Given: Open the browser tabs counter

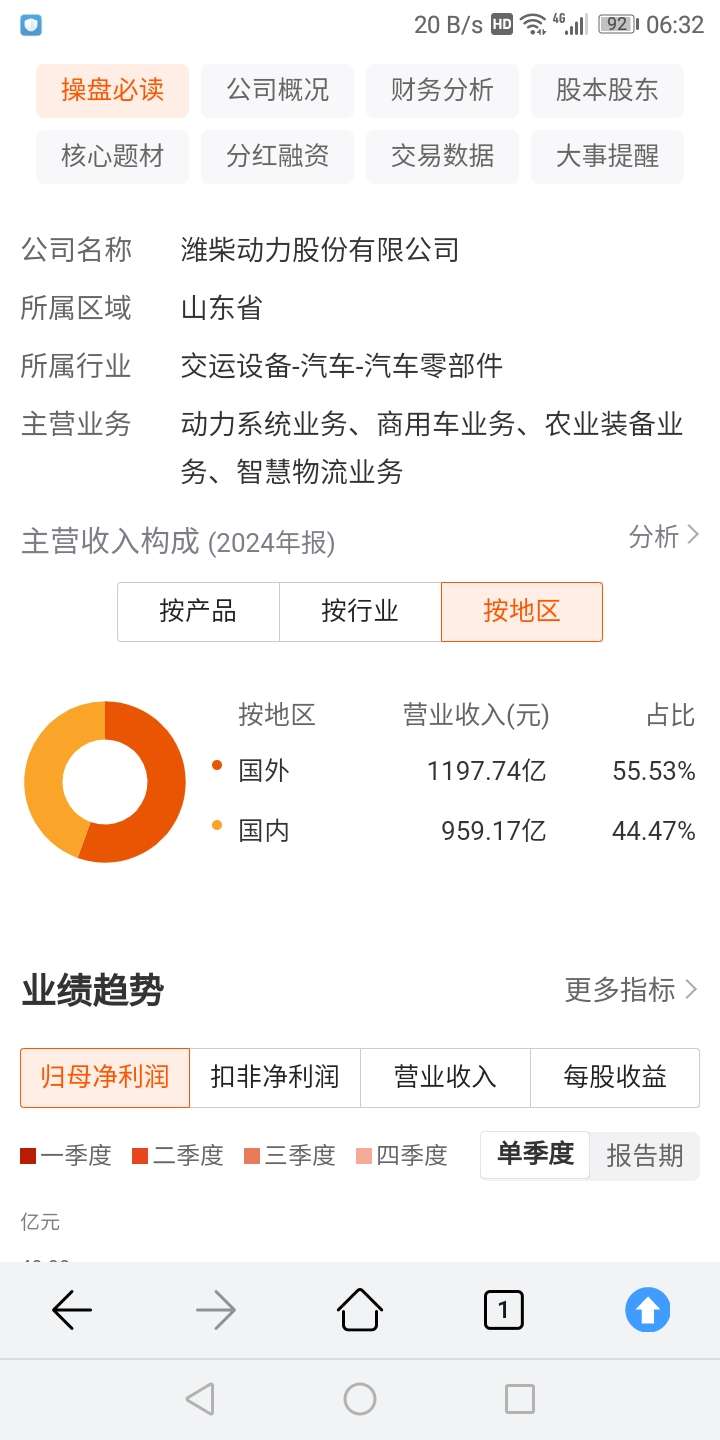Looking at the screenshot, I should [x=503, y=1310].
